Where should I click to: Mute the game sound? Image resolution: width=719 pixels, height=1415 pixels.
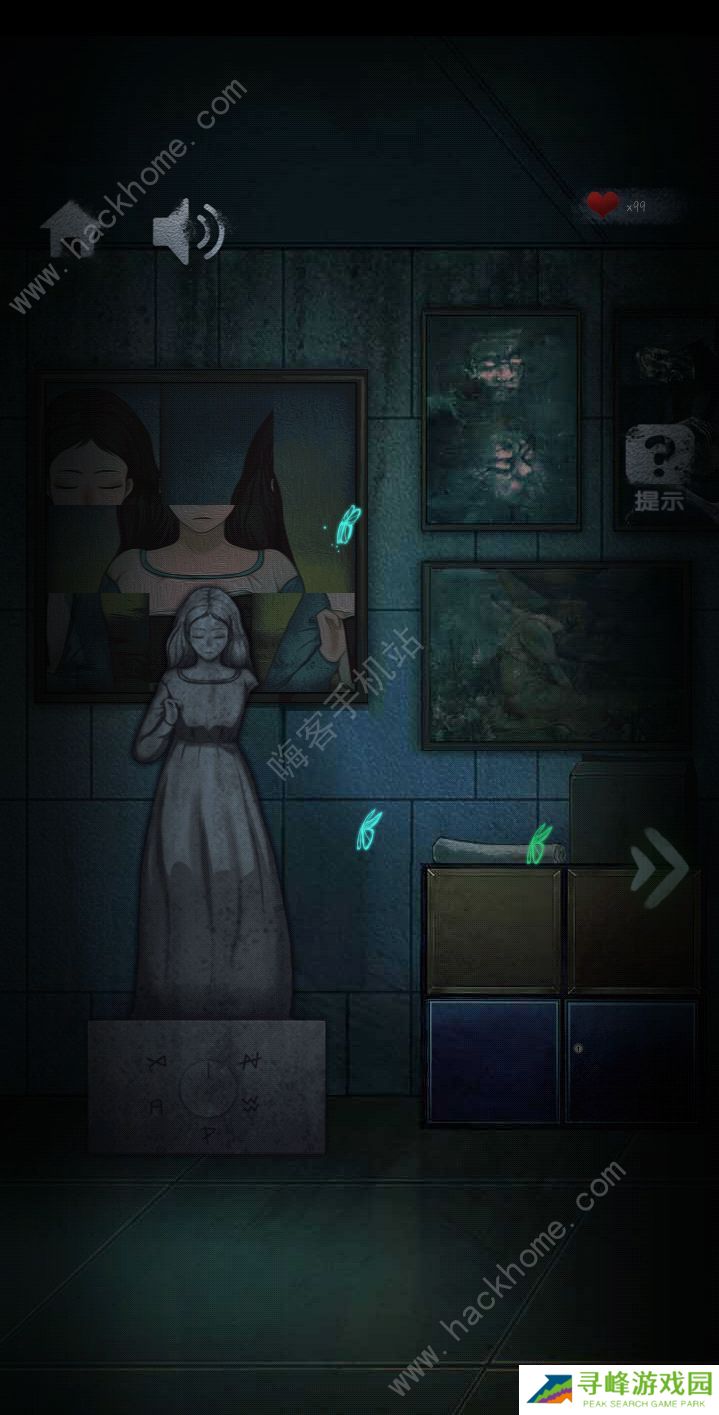[188, 231]
